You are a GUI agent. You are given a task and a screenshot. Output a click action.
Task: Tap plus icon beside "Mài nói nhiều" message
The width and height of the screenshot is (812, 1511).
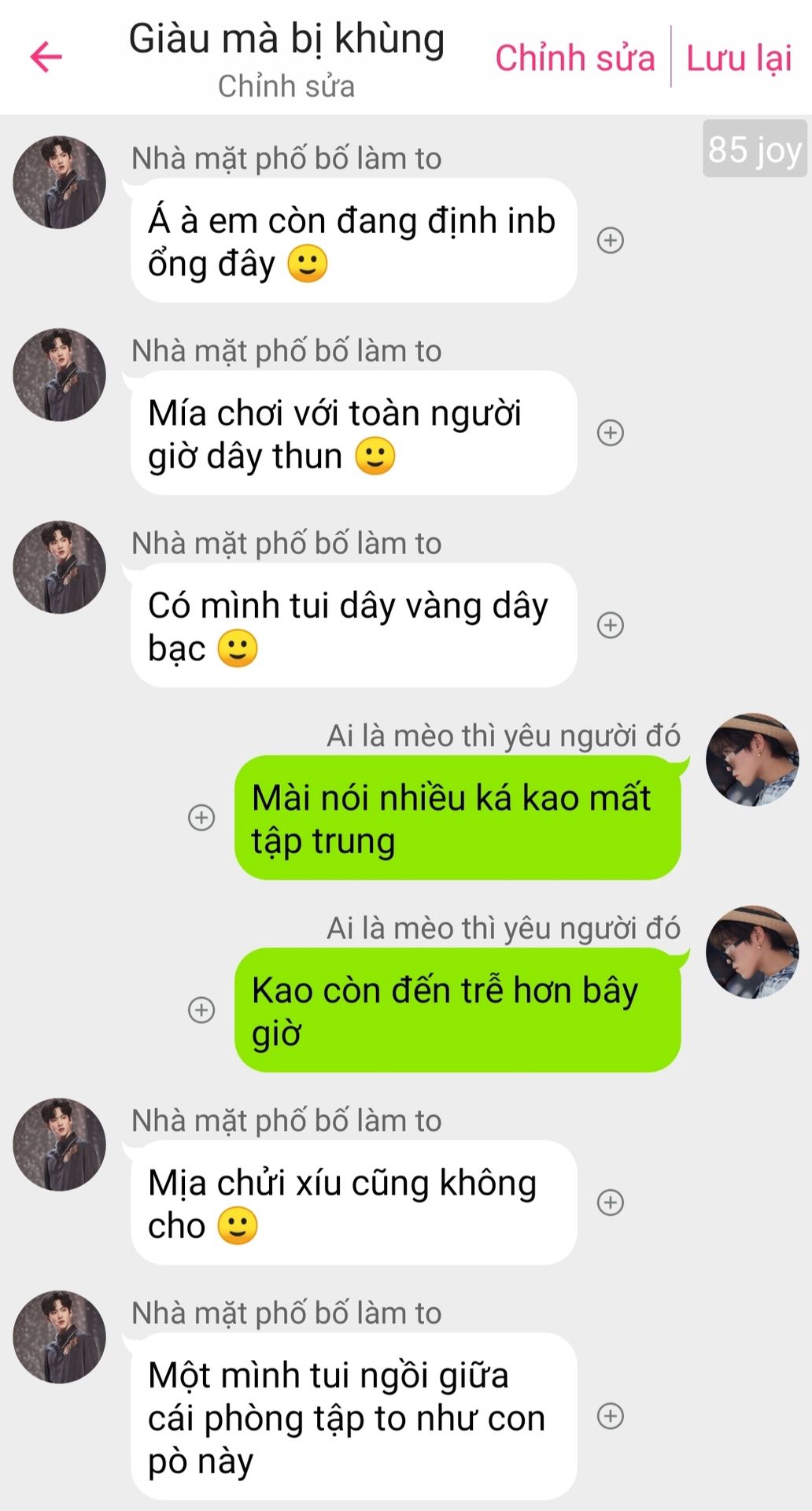tap(201, 818)
